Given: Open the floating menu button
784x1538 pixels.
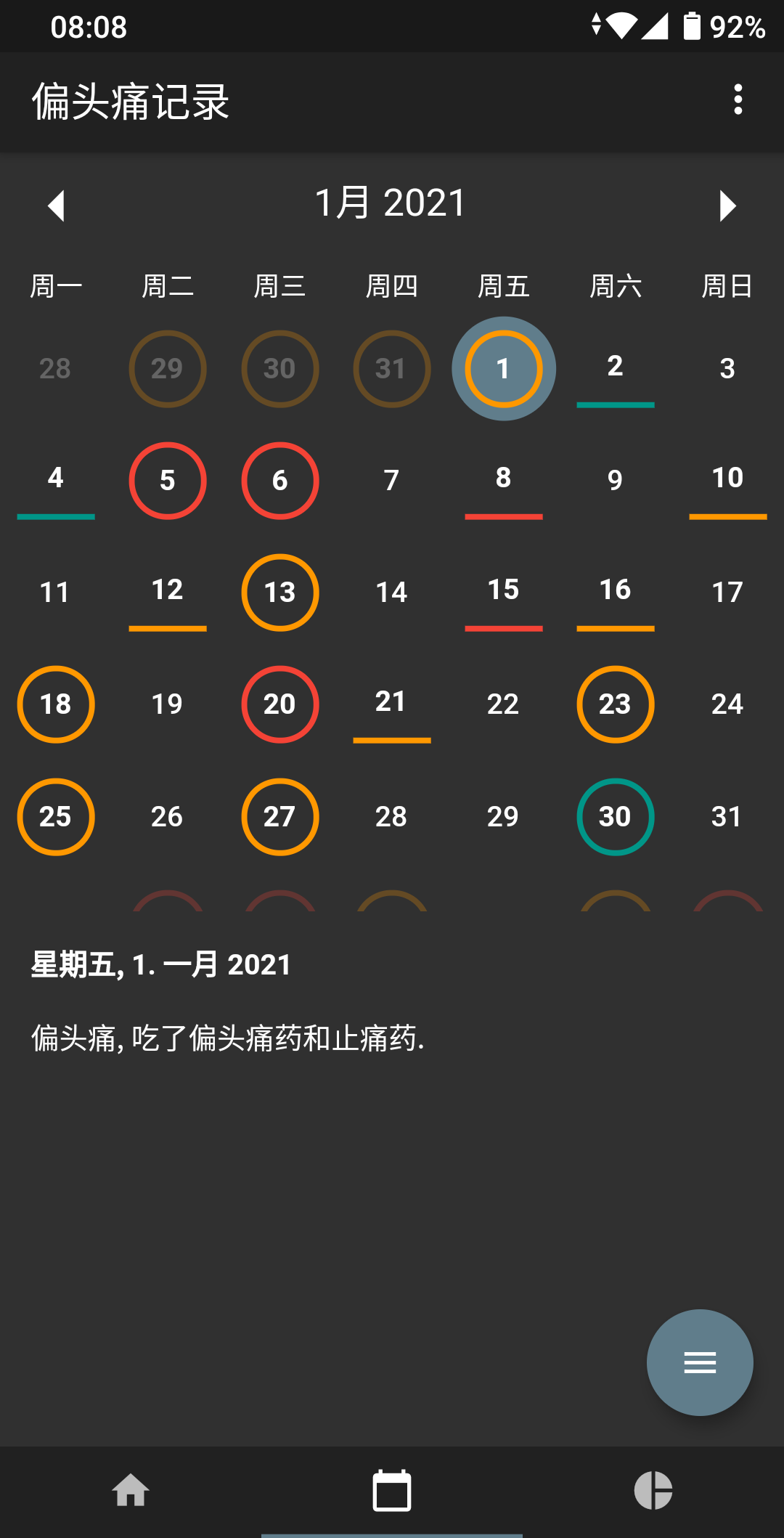Looking at the screenshot, I should tap(700, 1362).
